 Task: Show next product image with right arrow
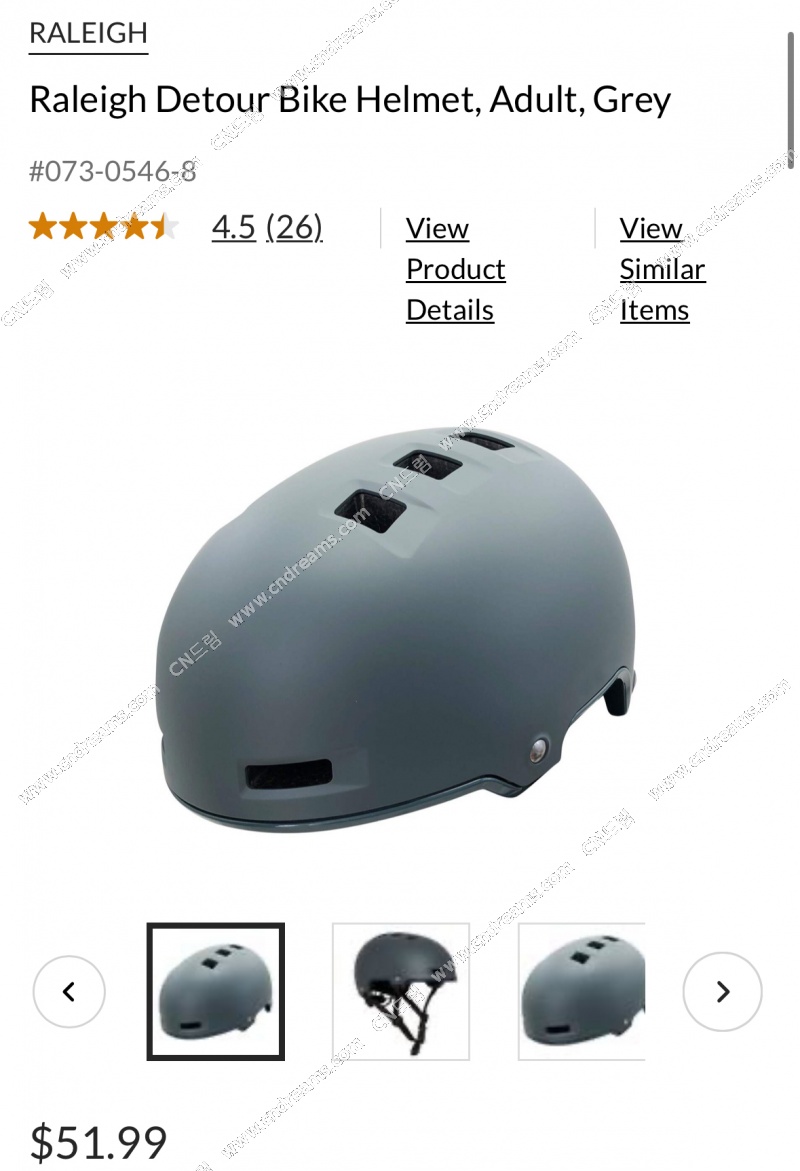(722, 992)
